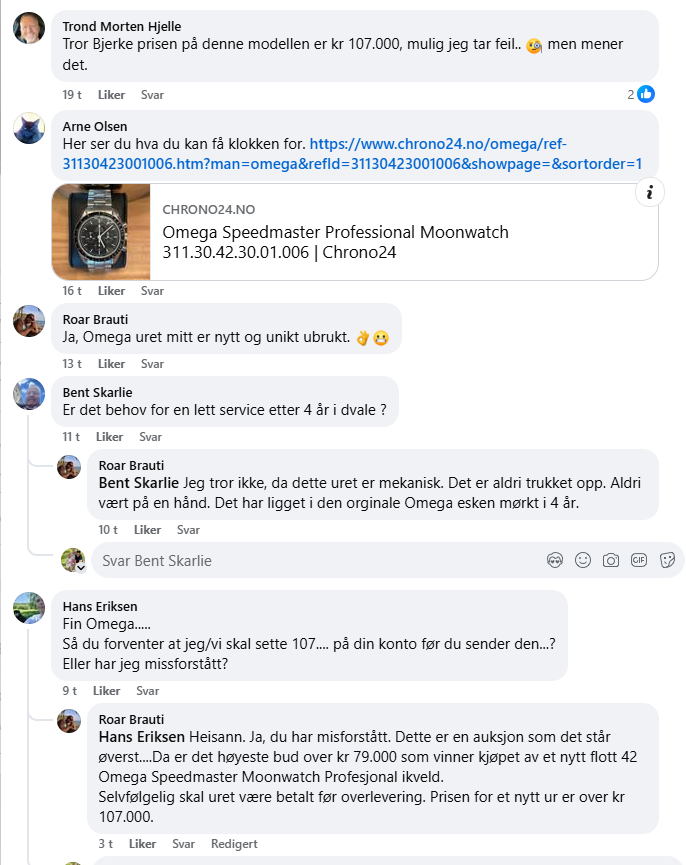Viewport: 686px width, 865px height.
Task: Like Arne Olsen's comment
Action: 111,291
